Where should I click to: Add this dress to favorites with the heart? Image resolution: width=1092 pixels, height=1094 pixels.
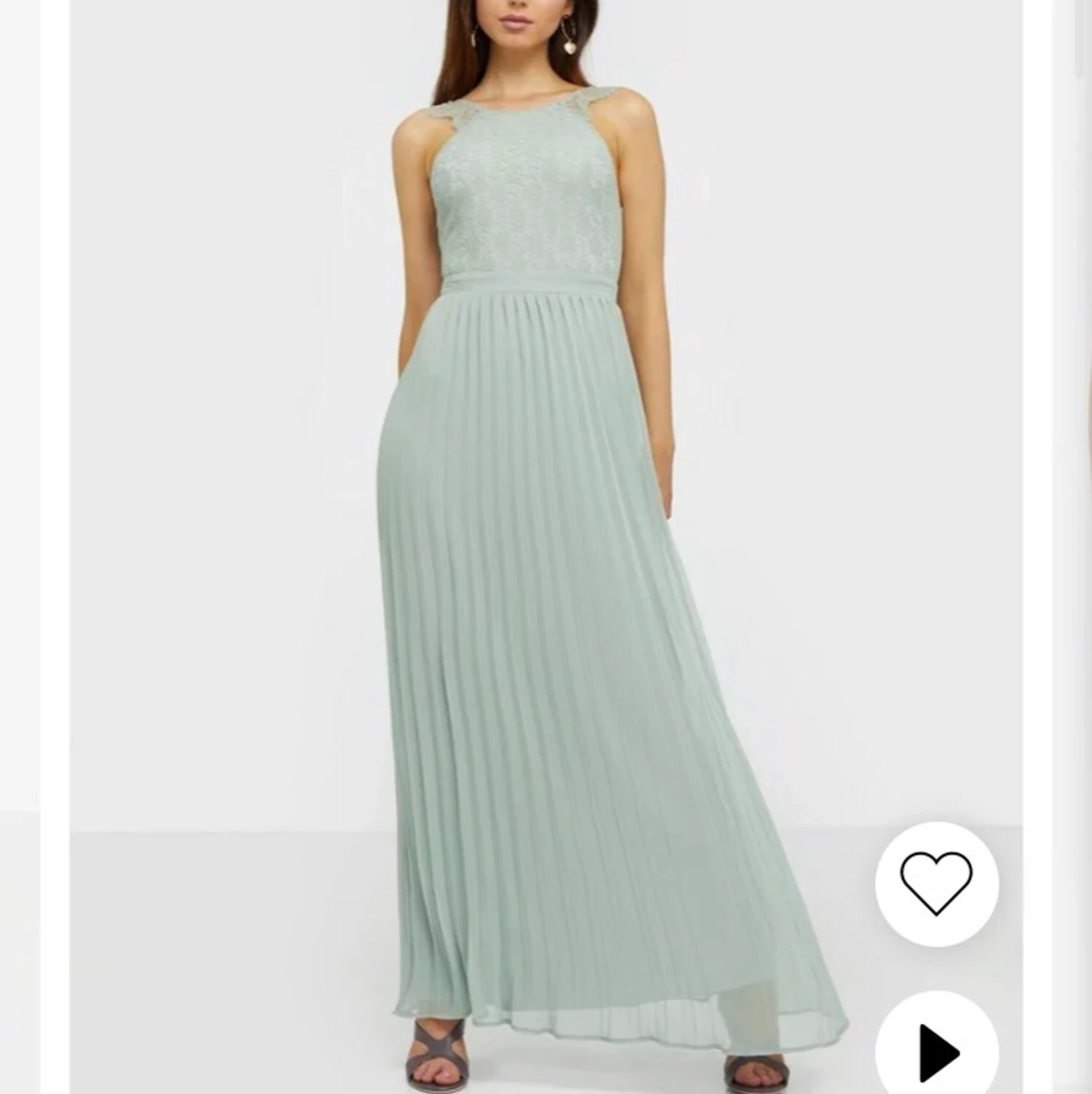pyautogui.click(x=936, y=883)
